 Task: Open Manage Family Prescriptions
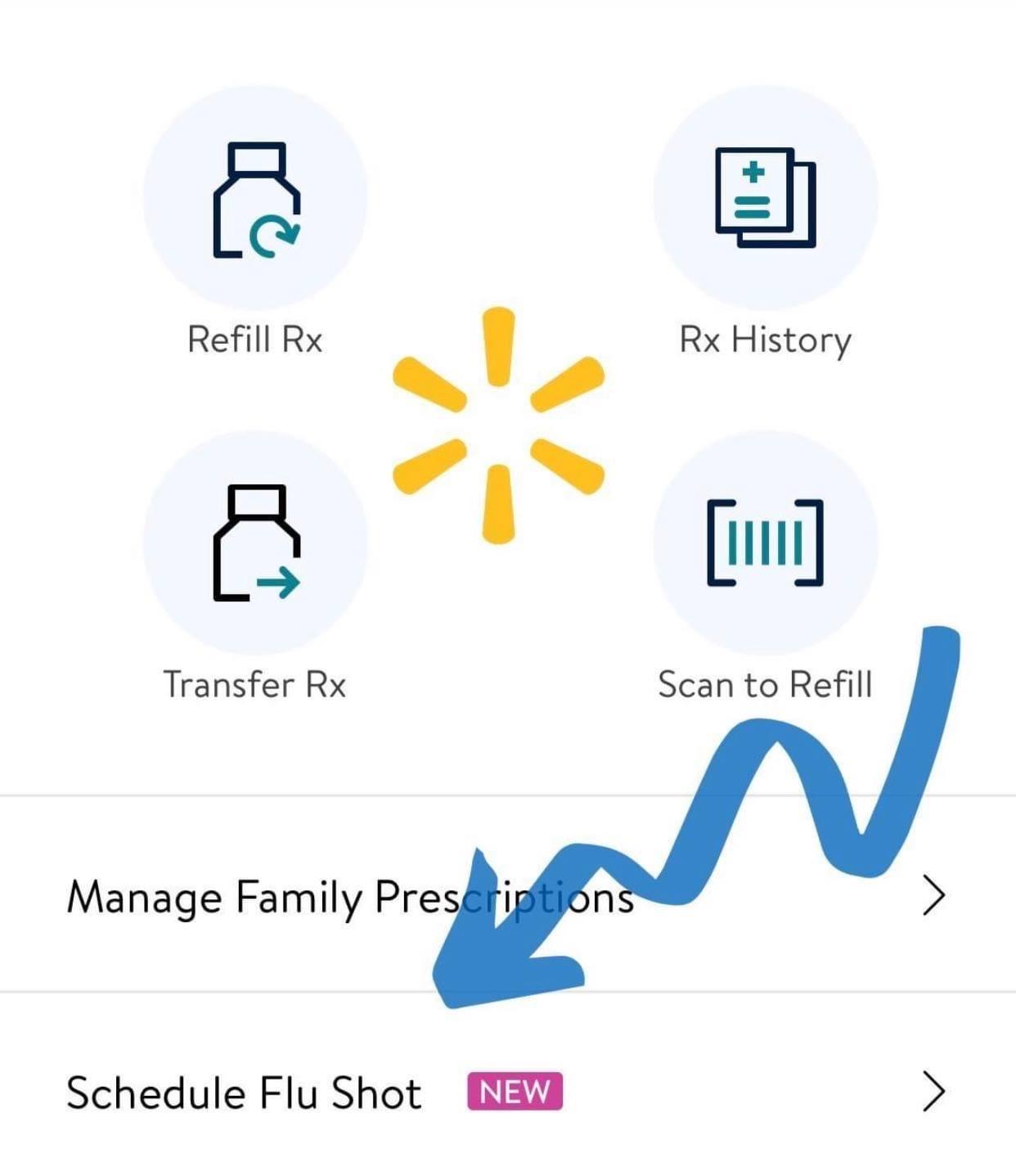click(x=350, y=896)
